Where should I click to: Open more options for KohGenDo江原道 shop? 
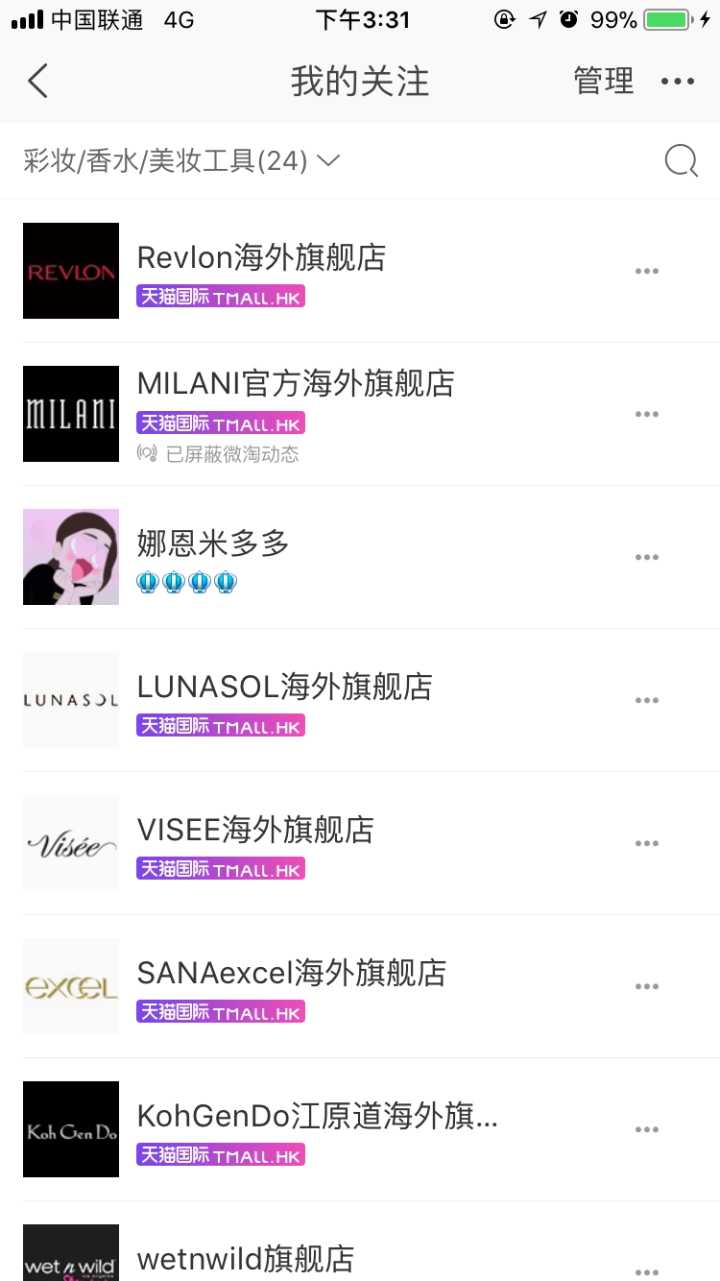[647, 1129]
